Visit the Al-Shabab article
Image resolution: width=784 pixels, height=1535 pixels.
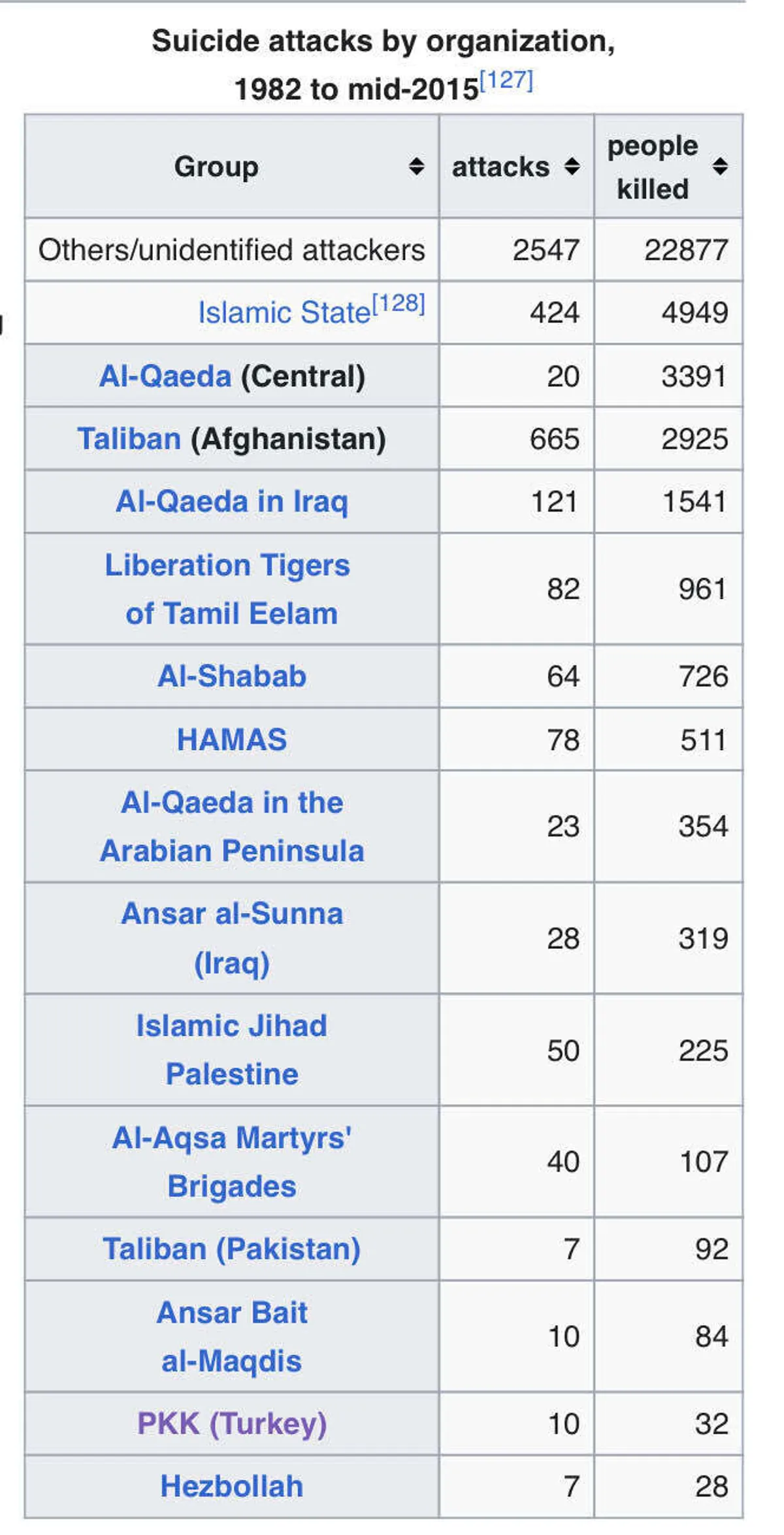232,676
